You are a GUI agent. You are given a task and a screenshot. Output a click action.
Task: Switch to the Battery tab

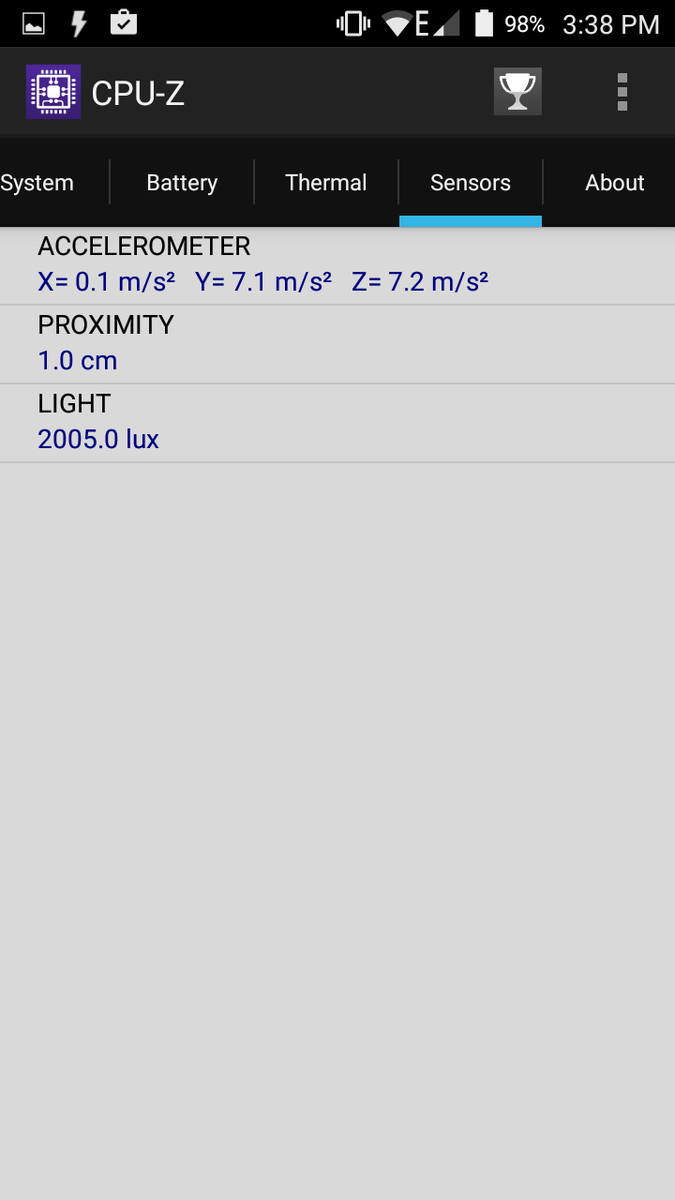182,183
